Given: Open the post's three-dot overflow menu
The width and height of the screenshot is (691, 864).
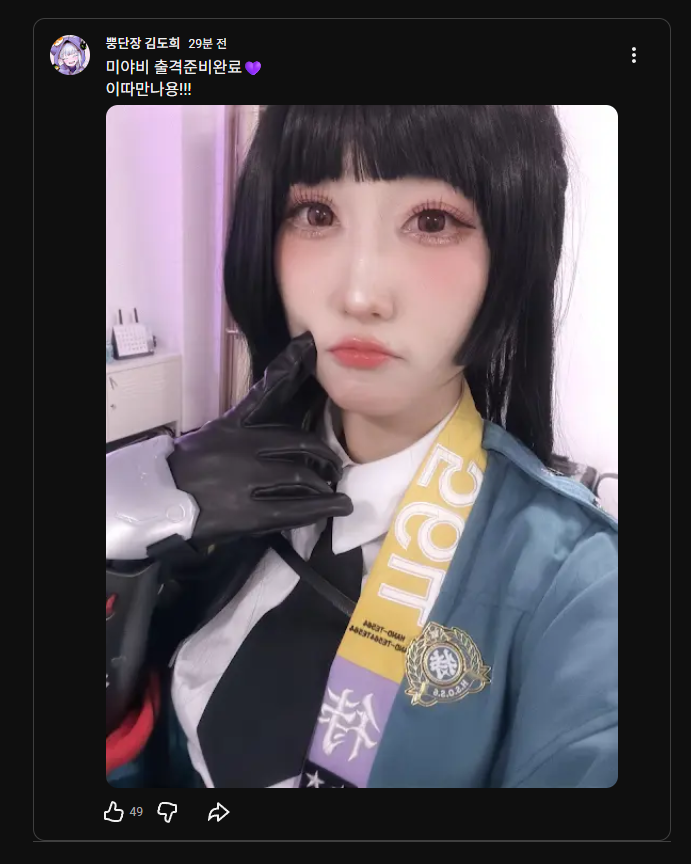Looking at the screenshot, I should (633, 55).
